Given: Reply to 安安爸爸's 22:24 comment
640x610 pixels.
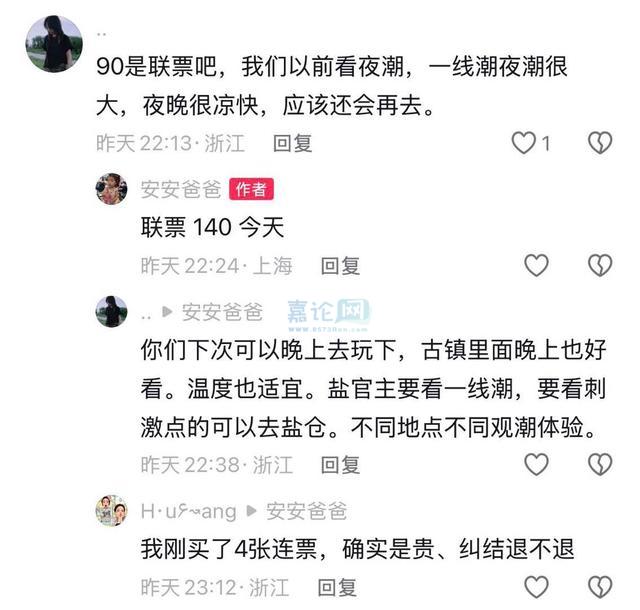Looking at the screenshot, I should 340,266.
